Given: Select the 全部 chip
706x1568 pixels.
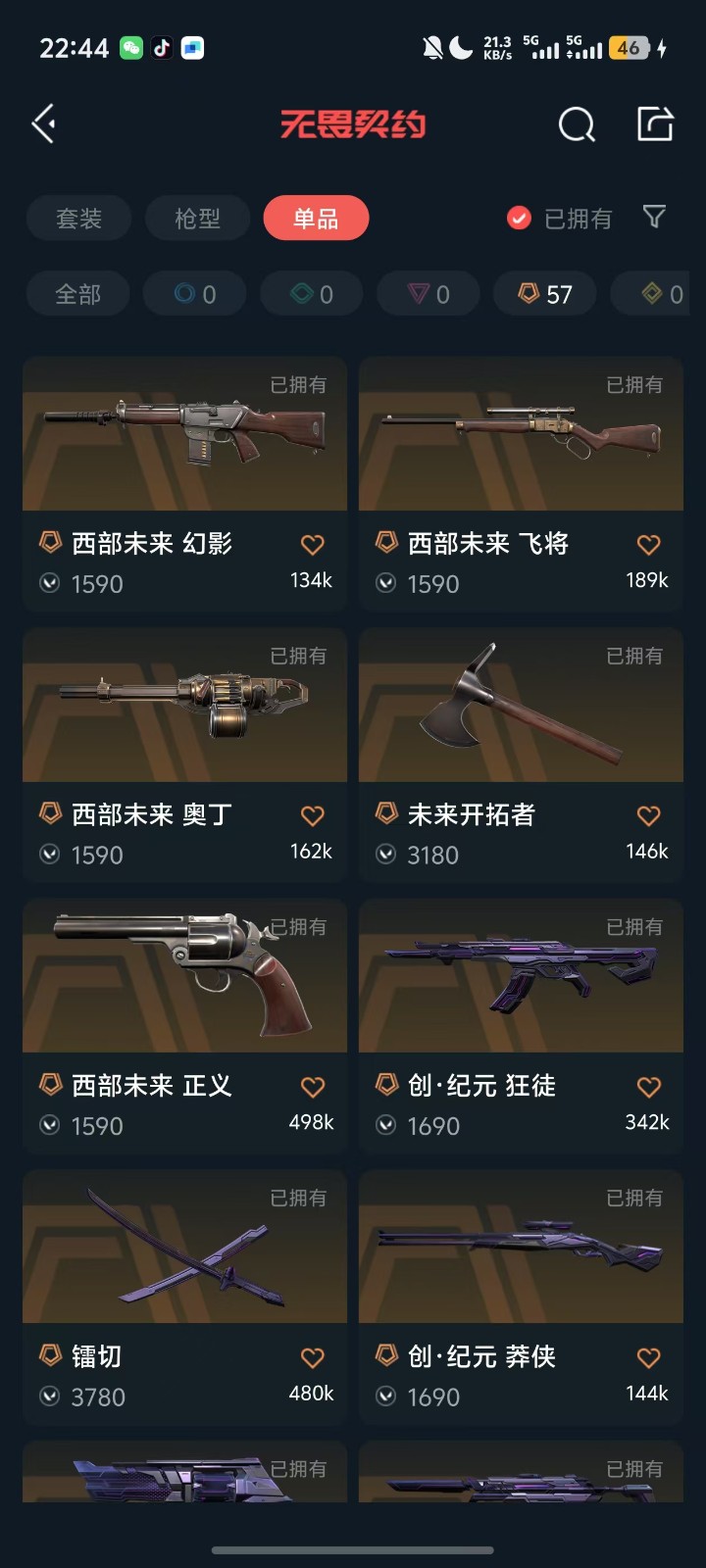Looking at the screenshot, I should (78, 294).
